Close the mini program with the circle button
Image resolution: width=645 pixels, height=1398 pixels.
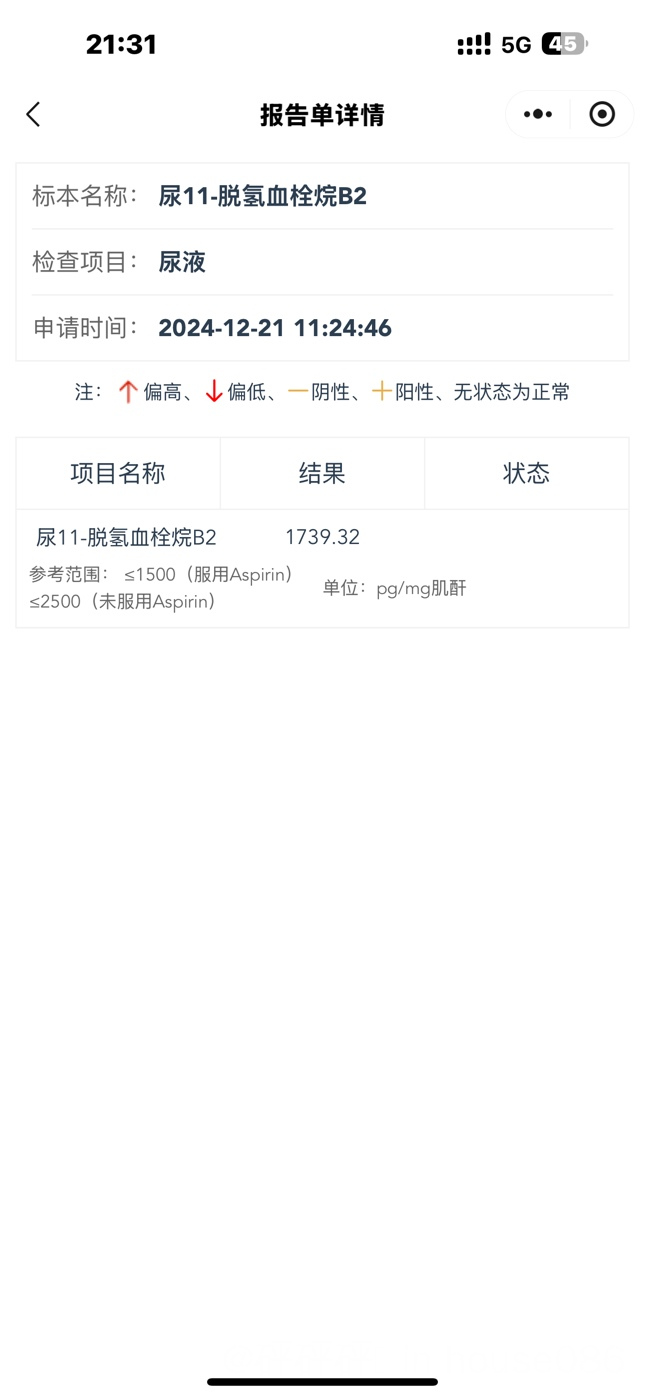coord(602,115)
